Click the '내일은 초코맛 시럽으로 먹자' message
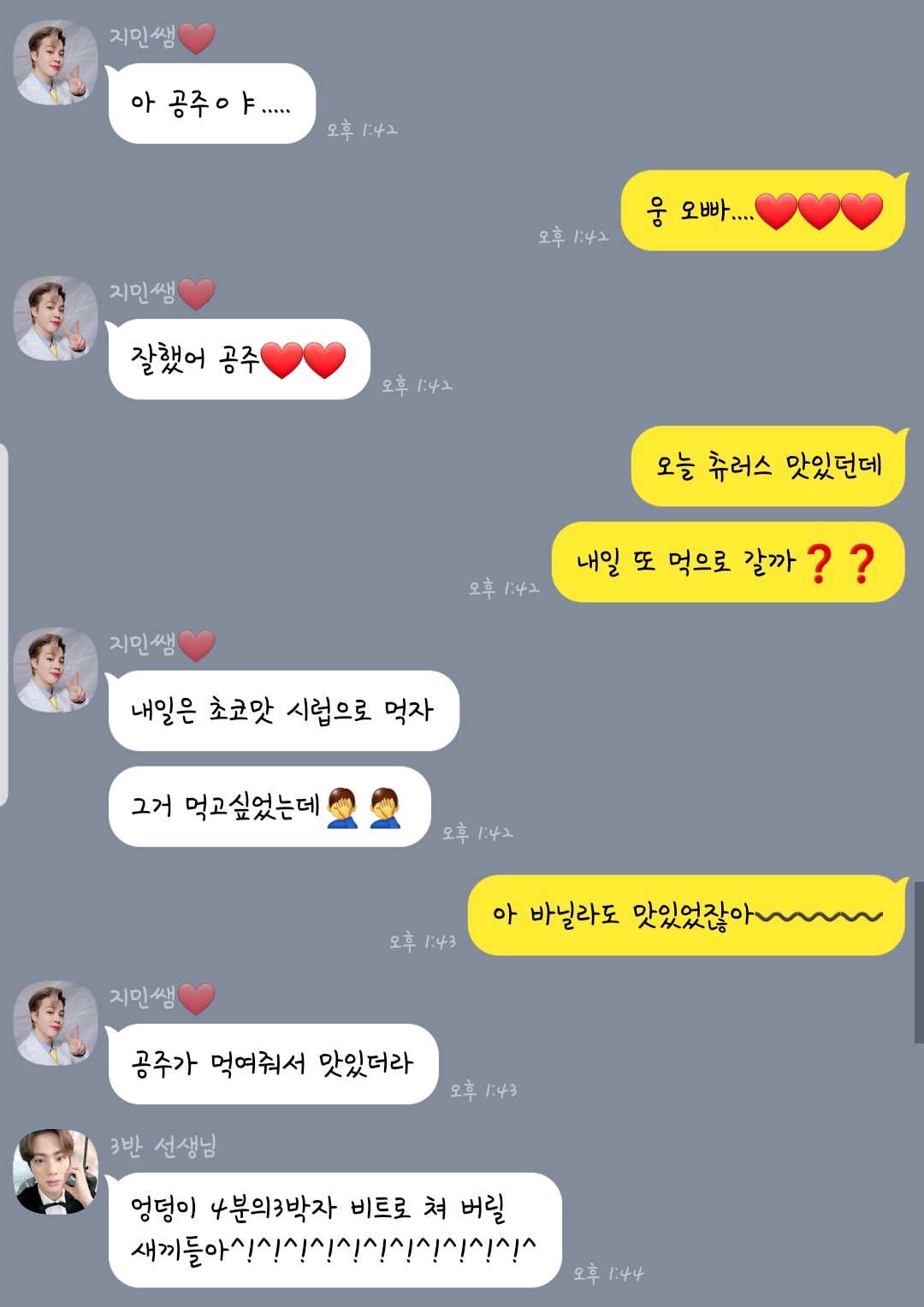This screenshot has width=924, height=1307. pyautogui.click(x=282, y=710)
